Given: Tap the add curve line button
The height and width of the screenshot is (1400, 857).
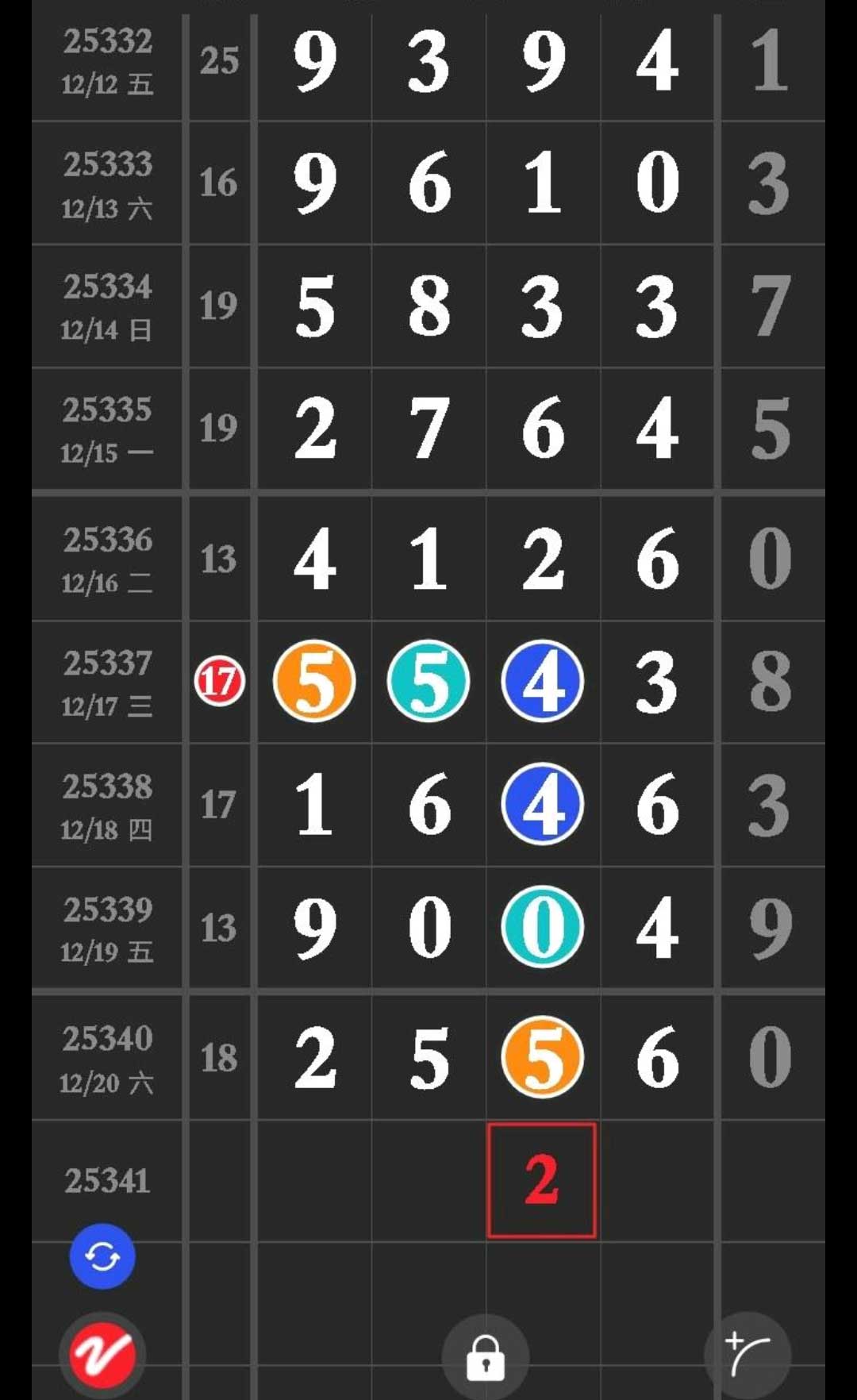Looking at the screenshot, I should (x=747, y=1355).
